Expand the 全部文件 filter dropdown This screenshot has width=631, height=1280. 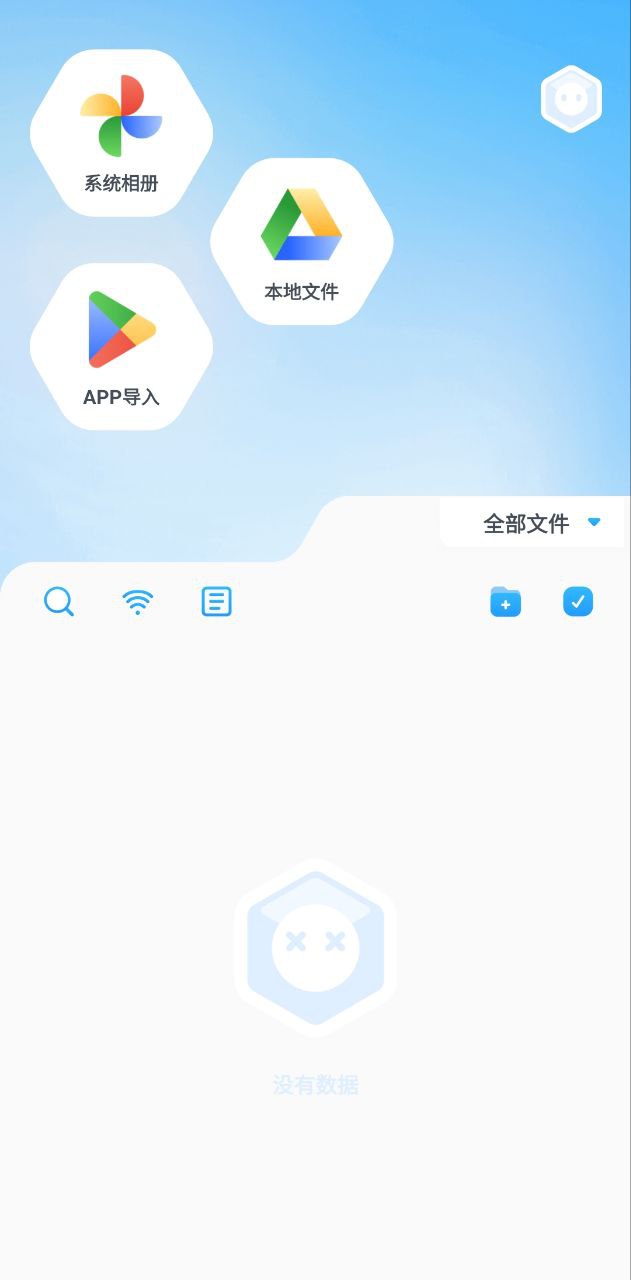tap(540, 523)
